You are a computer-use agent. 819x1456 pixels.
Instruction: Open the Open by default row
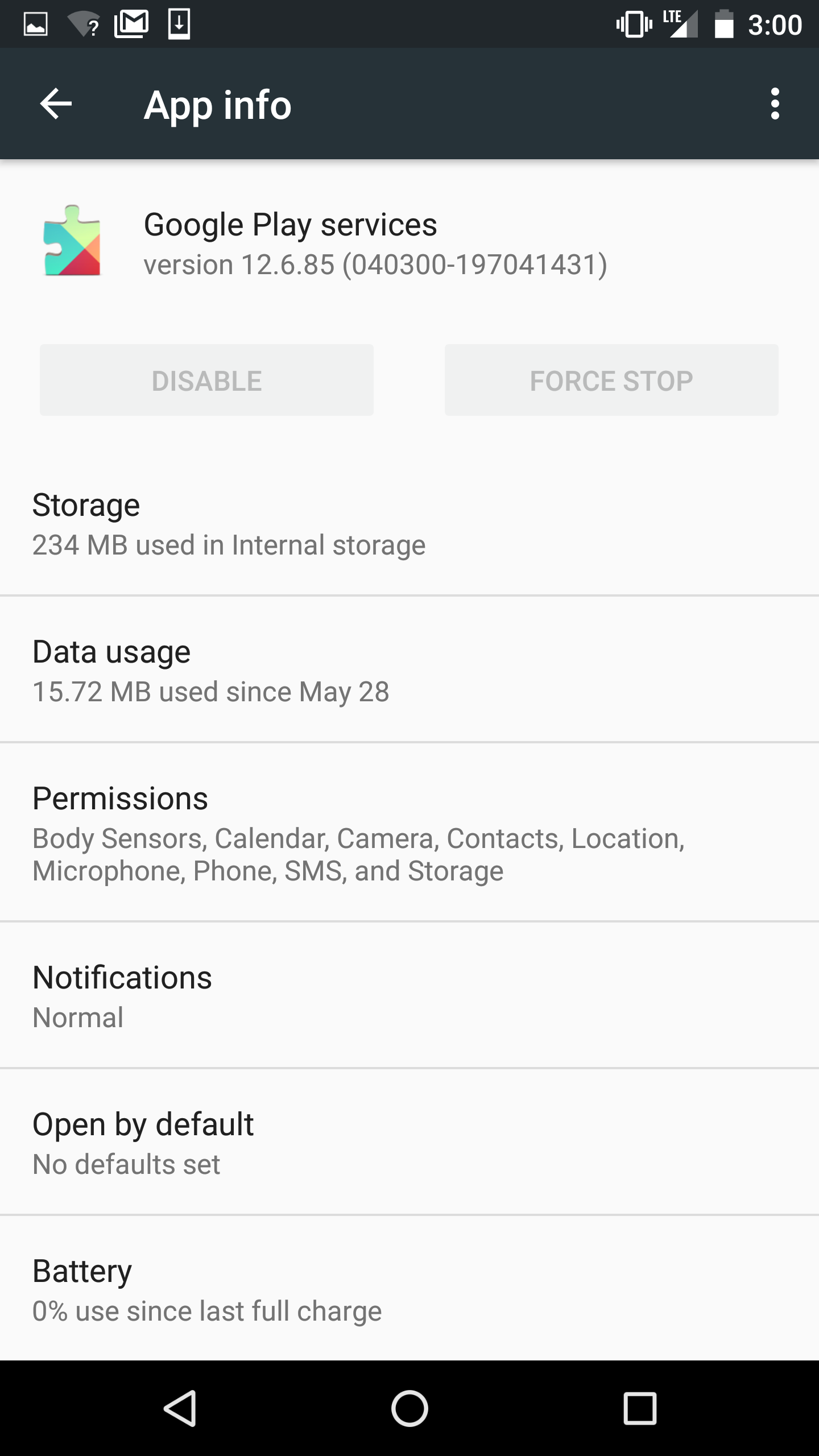[409, 1142]
